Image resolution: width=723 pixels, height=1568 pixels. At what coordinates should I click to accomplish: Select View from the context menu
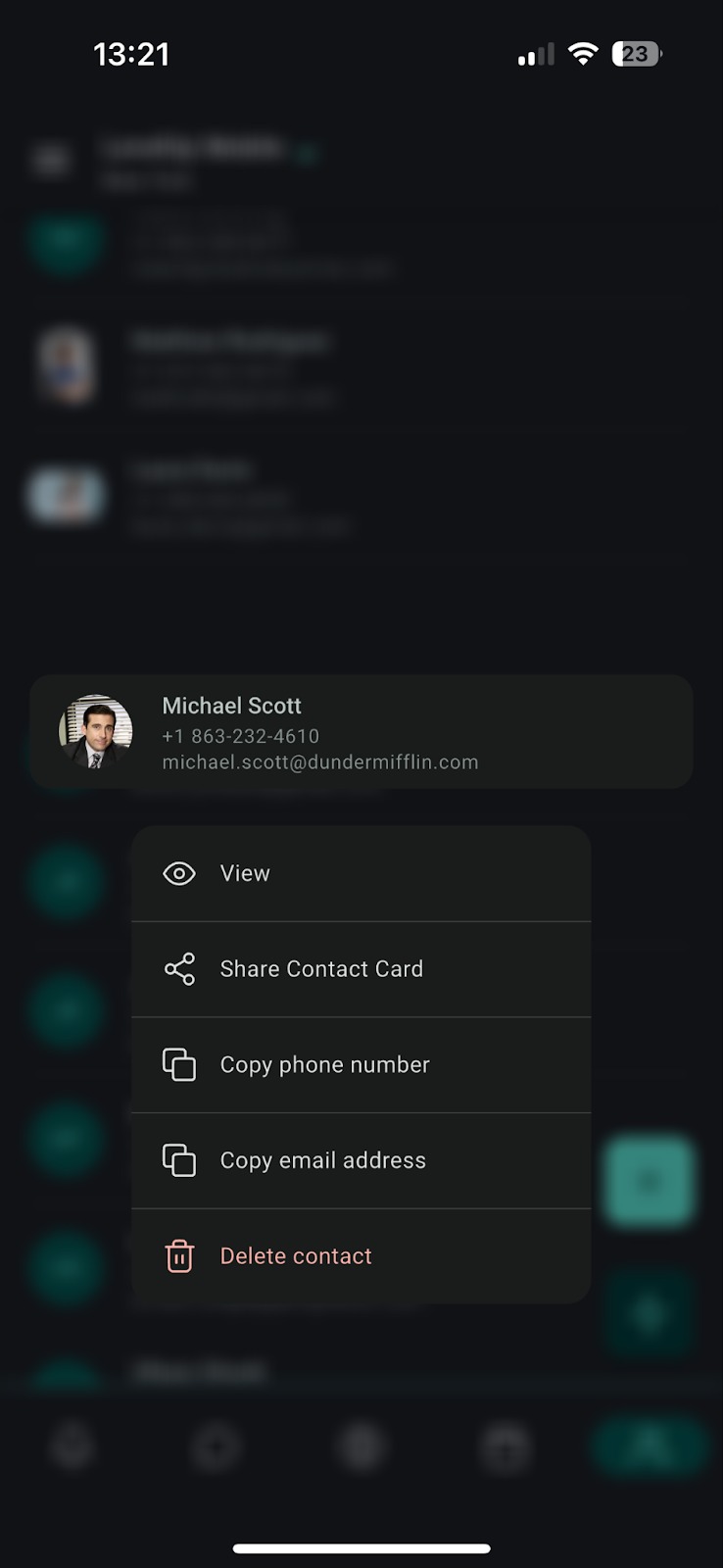361,873
